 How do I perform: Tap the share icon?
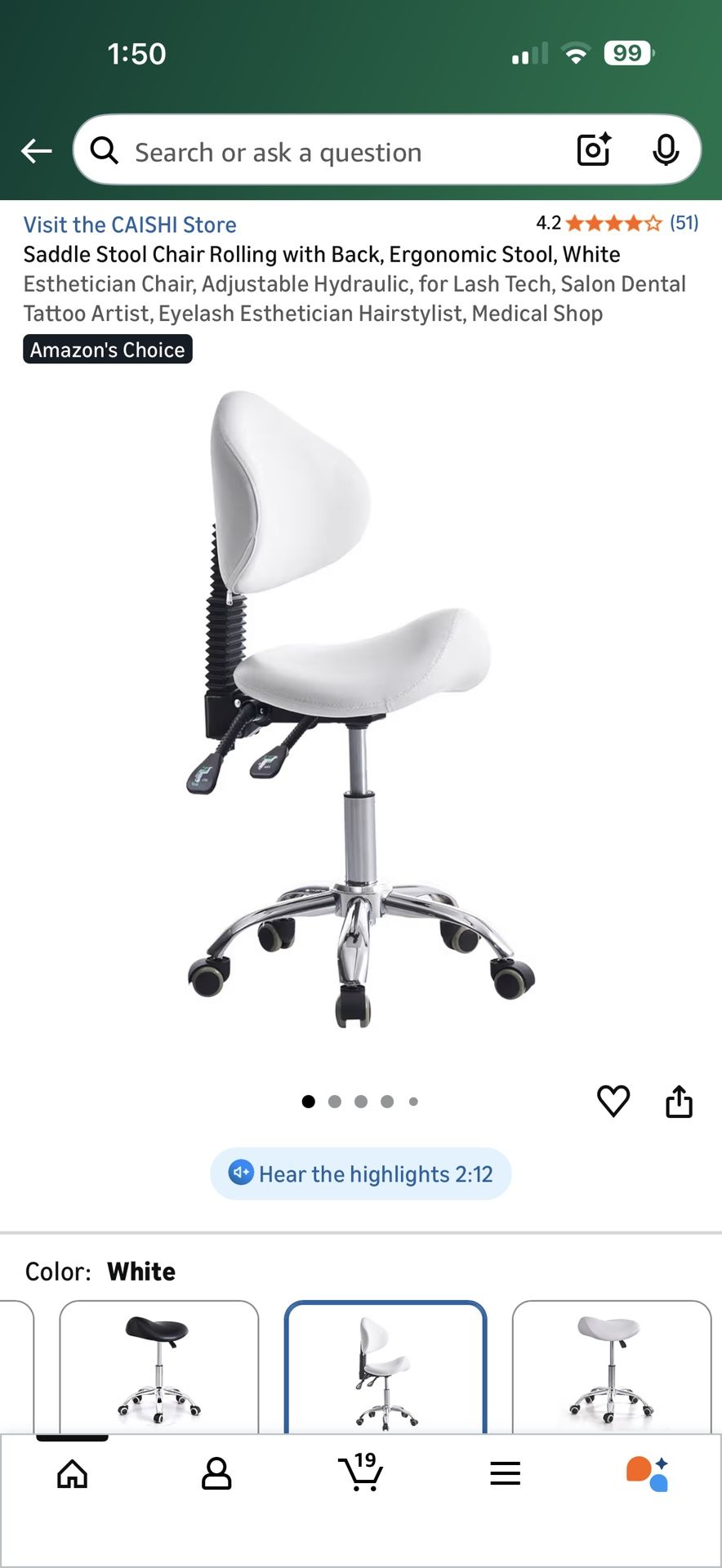tap(680, 1101)
